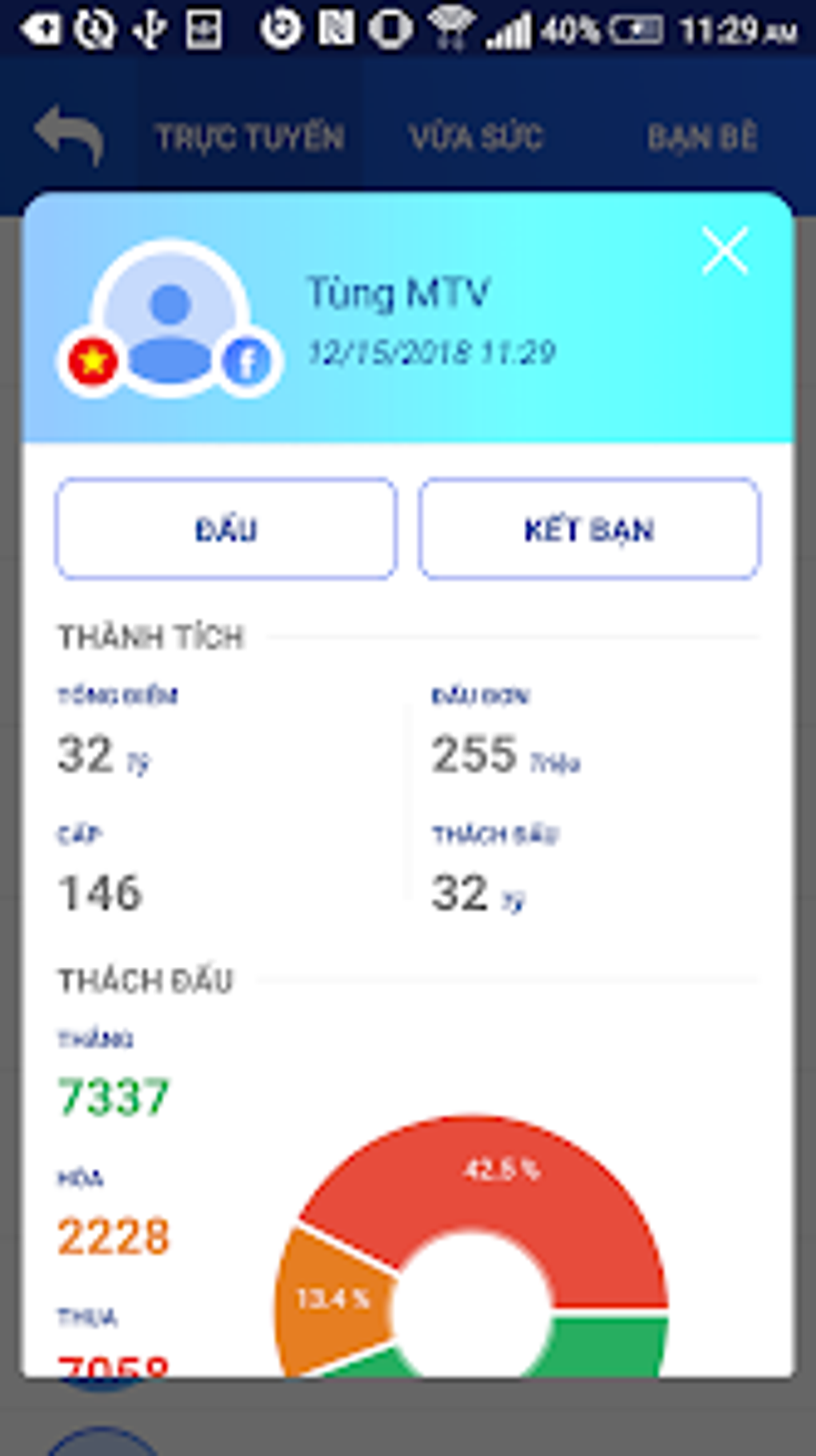Switch to the VỪA SỨC tab
Viewport: 816px width, 1456px height.
tap(476, 138)
